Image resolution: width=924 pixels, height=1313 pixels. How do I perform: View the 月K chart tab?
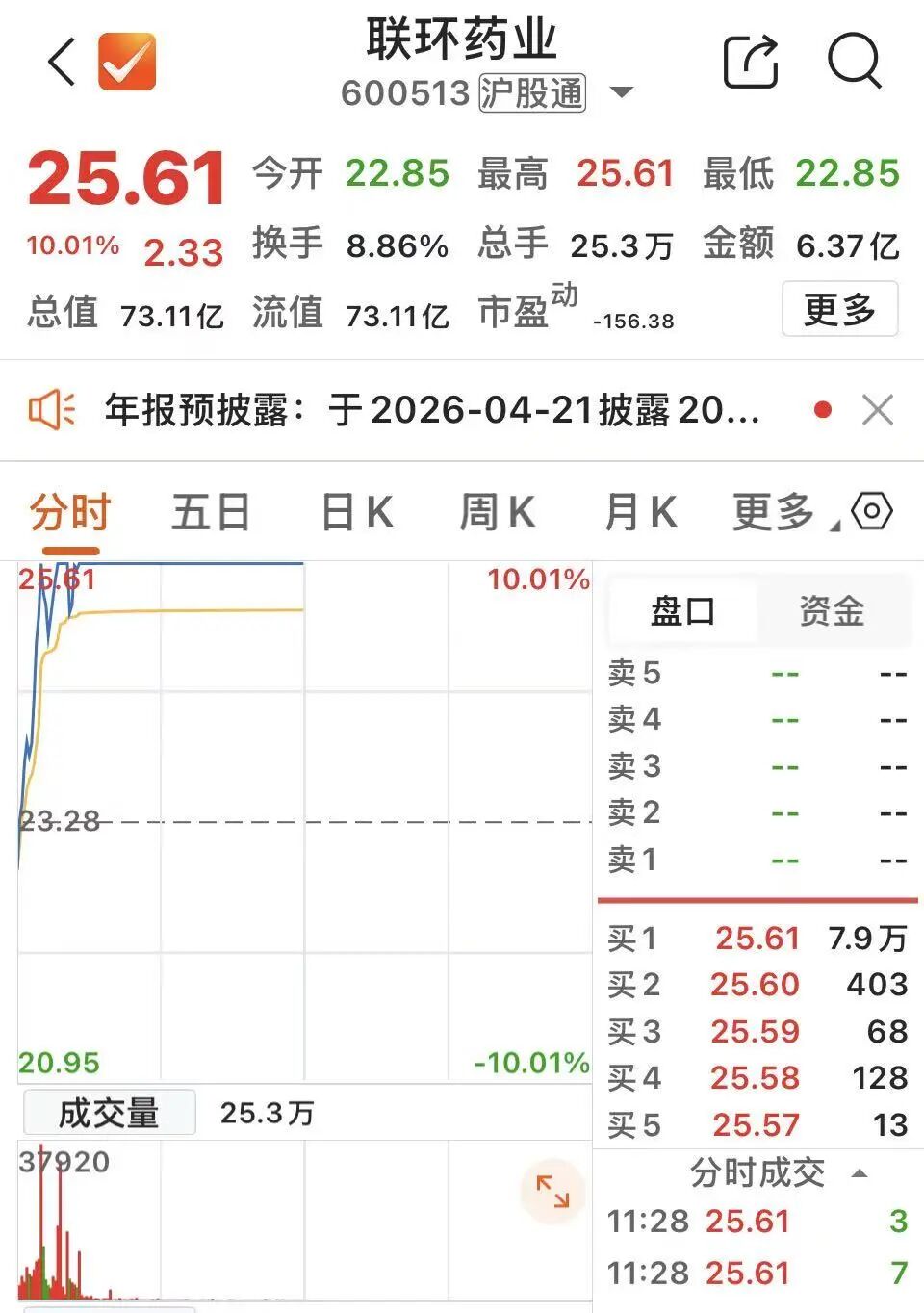(640, 512)
